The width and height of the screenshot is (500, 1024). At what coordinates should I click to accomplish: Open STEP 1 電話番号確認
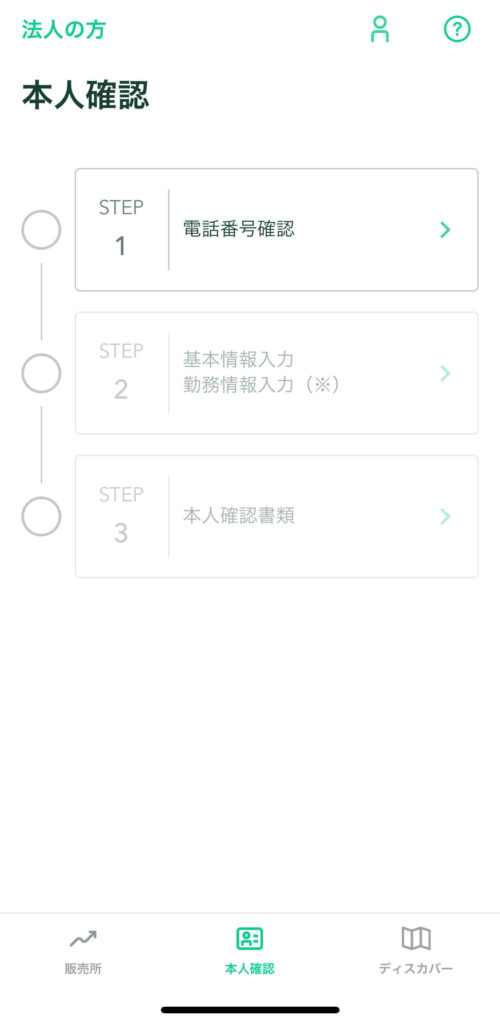[277, 230]
